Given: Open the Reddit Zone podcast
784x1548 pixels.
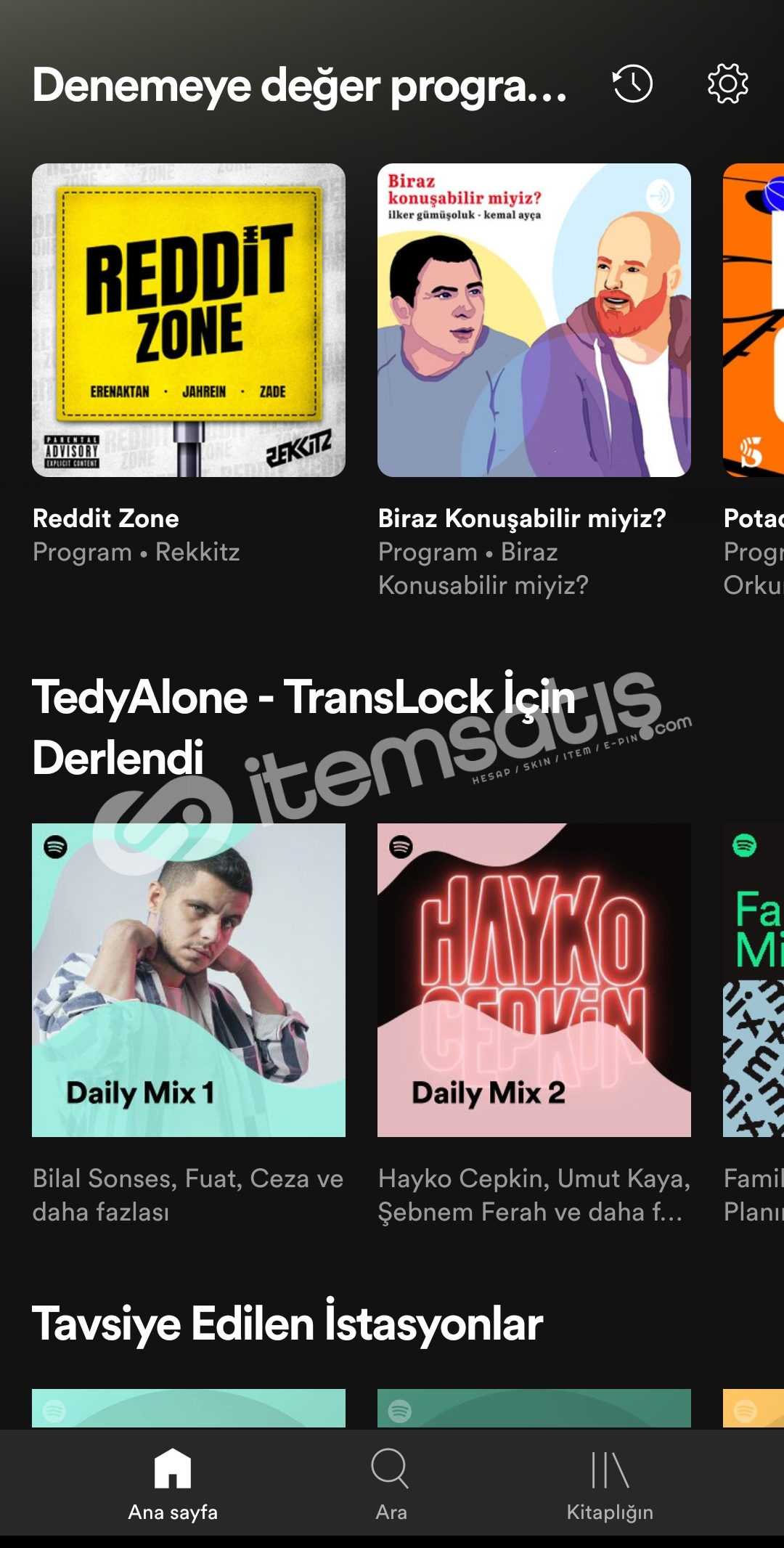Looking at the screenshot, I should [189, 320].
